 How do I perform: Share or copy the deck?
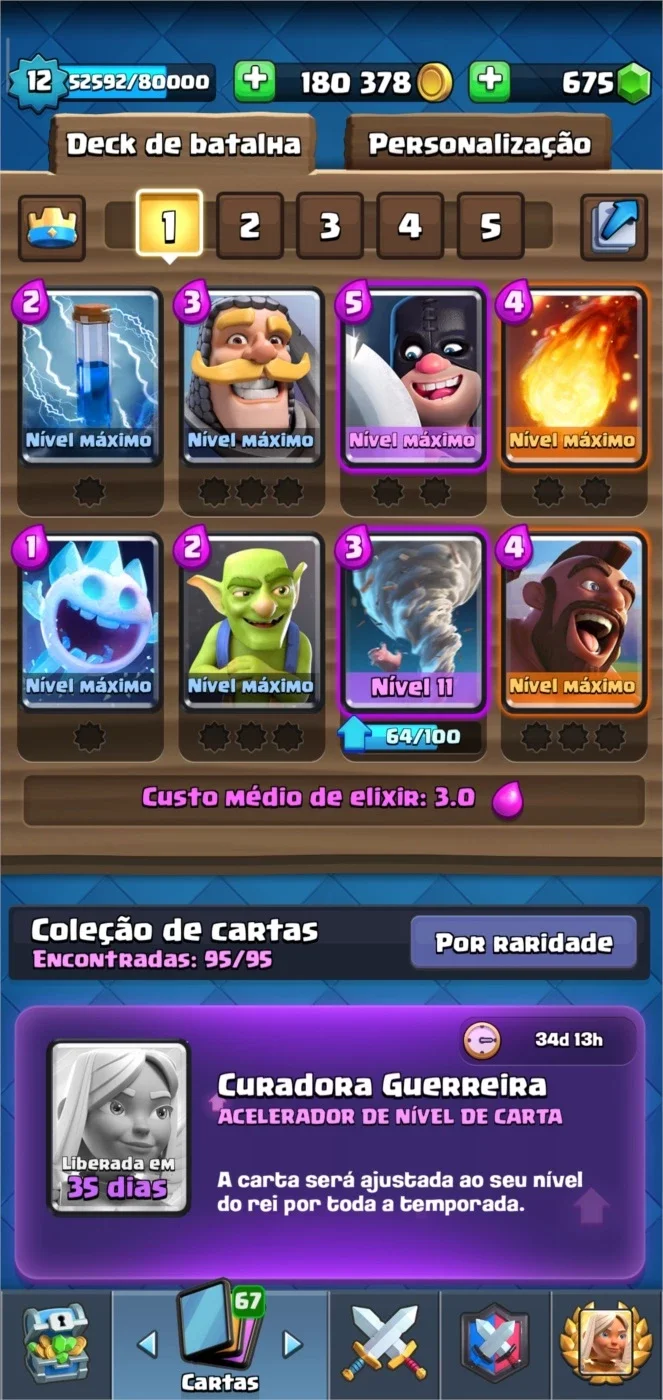(613, 227)
